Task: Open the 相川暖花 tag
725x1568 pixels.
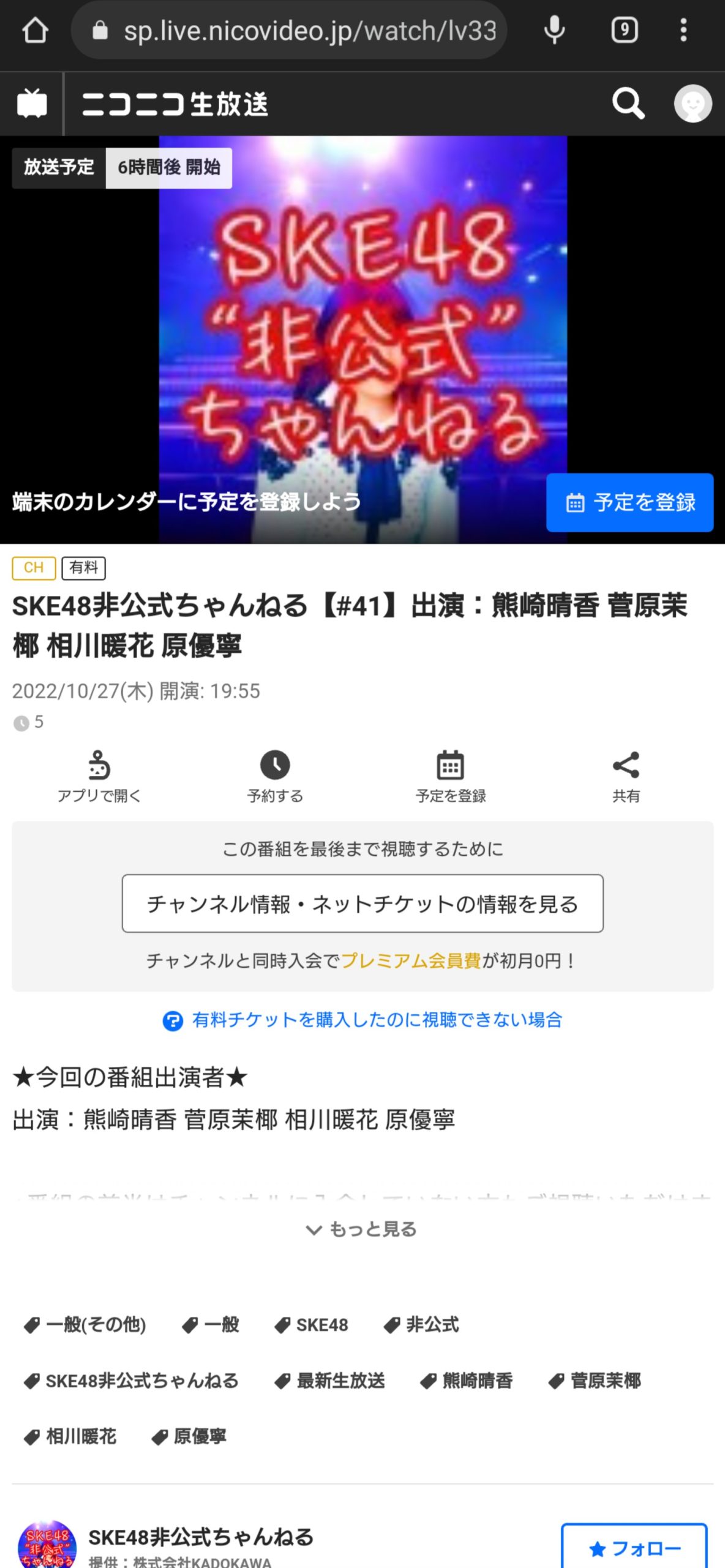Action: [x=70, y=1436]
